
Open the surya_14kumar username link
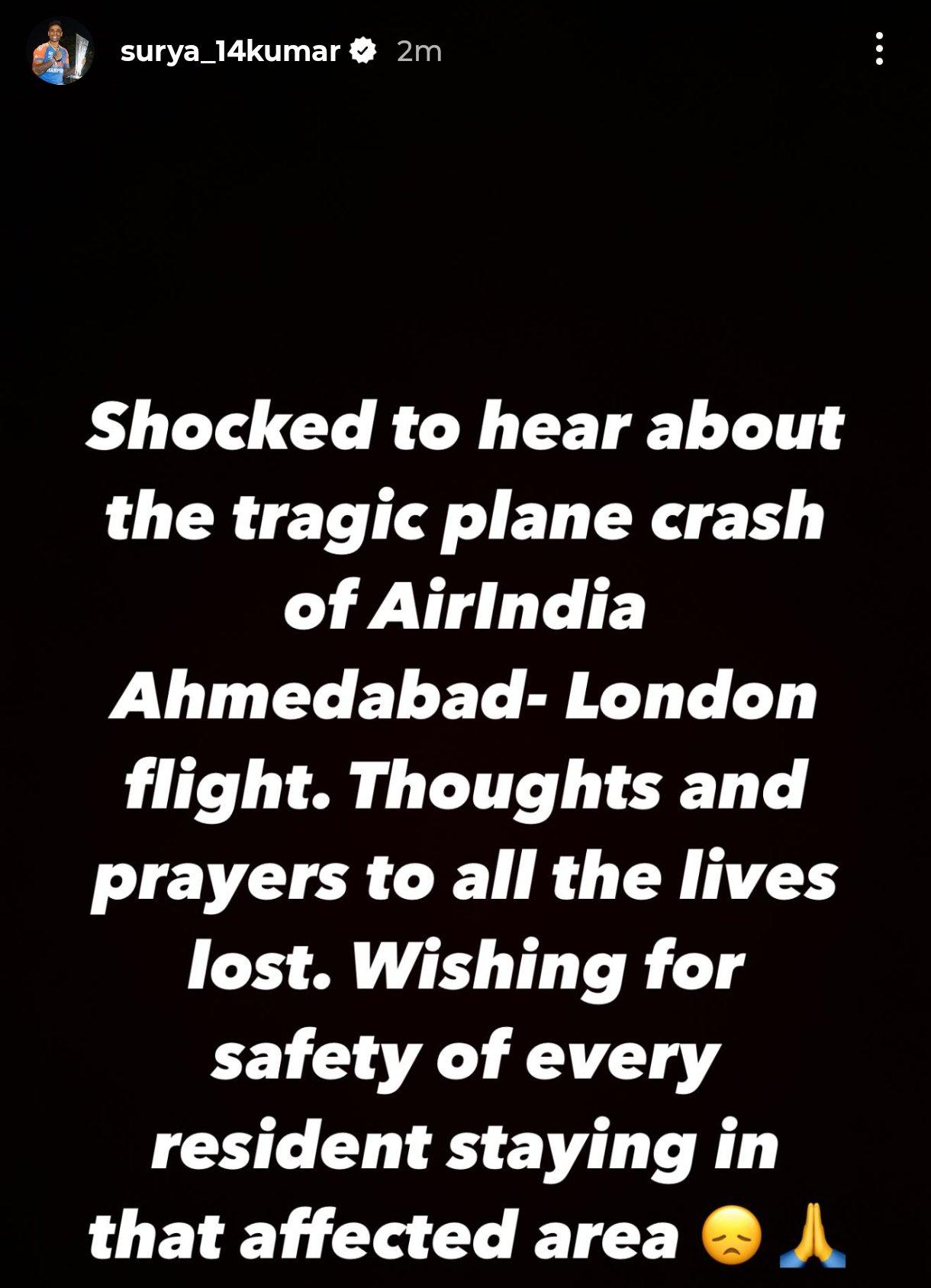[230, 51]
